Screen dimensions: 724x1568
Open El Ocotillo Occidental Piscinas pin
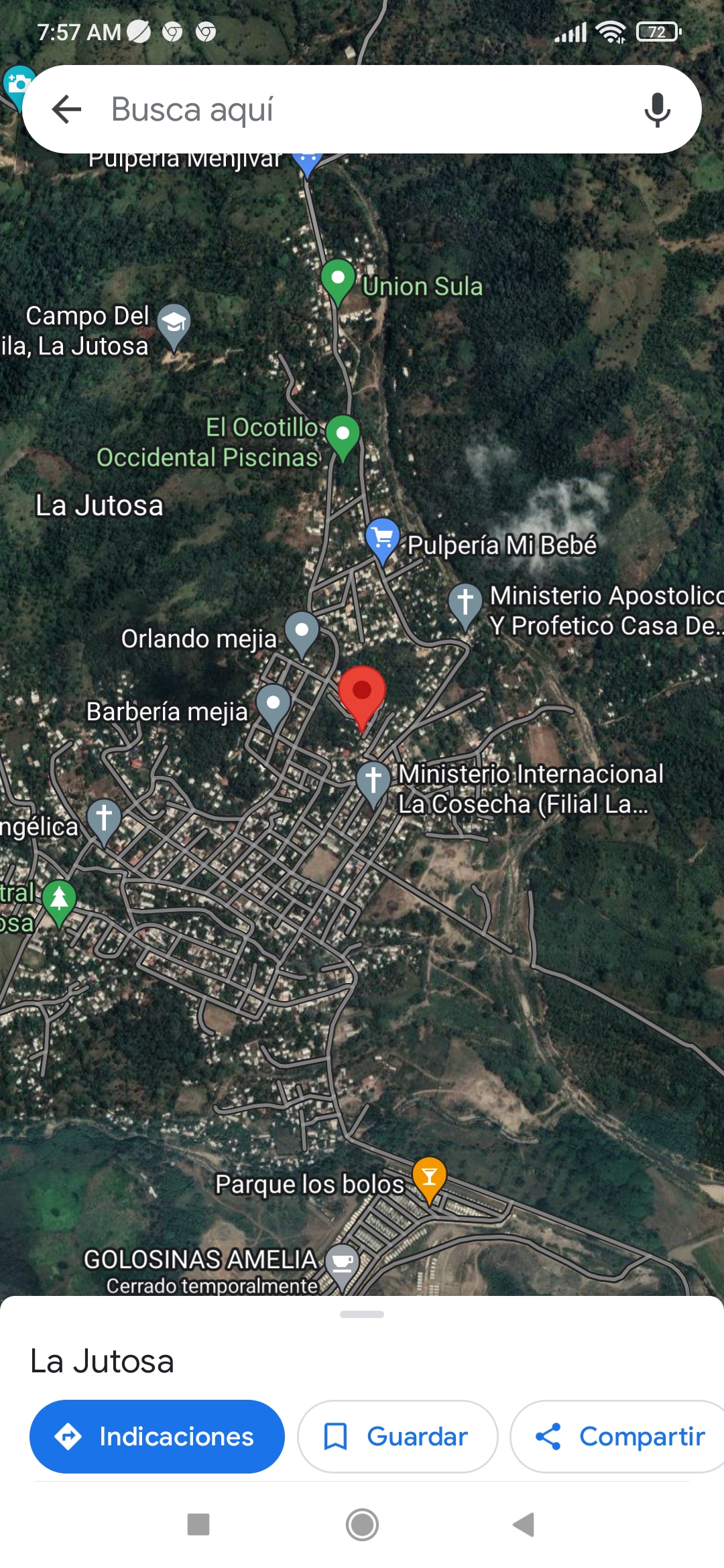(343, 436)
